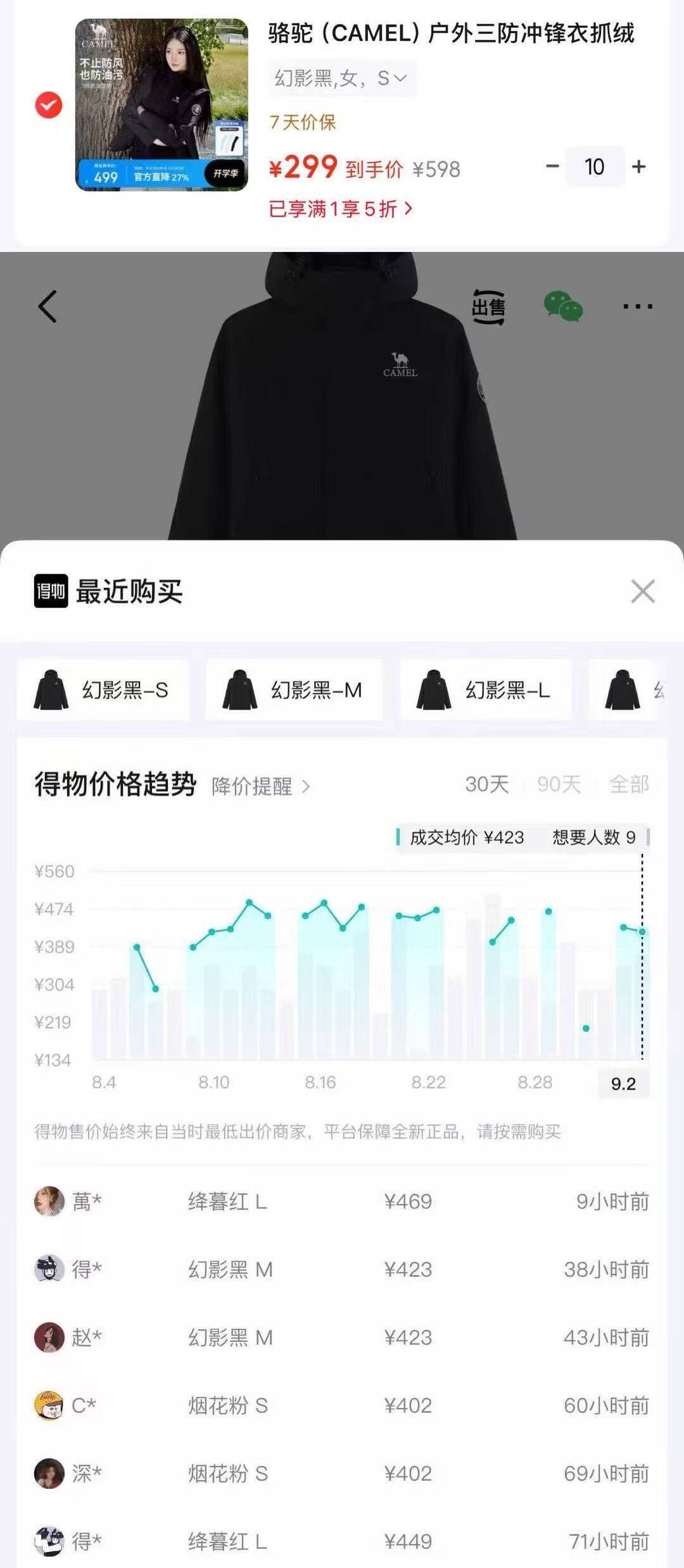Close the 最近购买 panel
Viewport: 684px width, 1568px height.
pos(643,591)
